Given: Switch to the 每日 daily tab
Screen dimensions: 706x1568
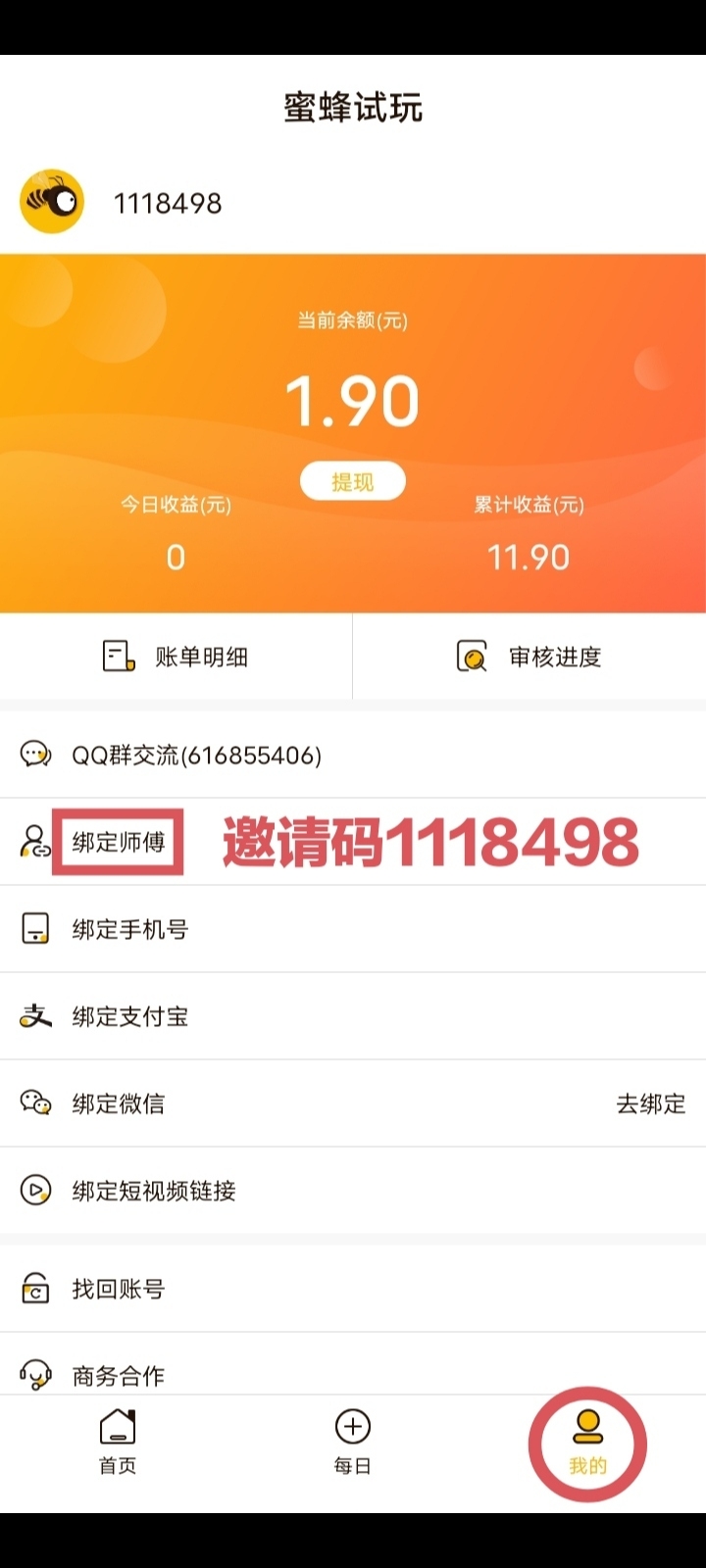Looking at the screenshot, I should coord(353,1443).
